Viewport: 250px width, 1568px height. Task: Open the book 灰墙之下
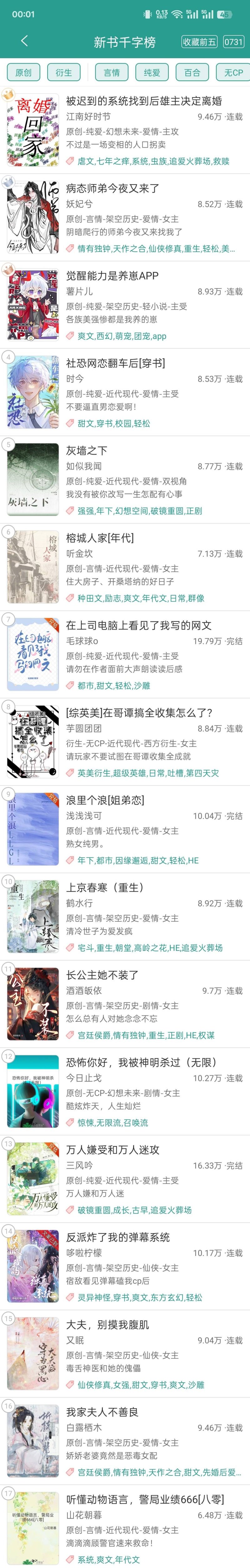[86, 450]
